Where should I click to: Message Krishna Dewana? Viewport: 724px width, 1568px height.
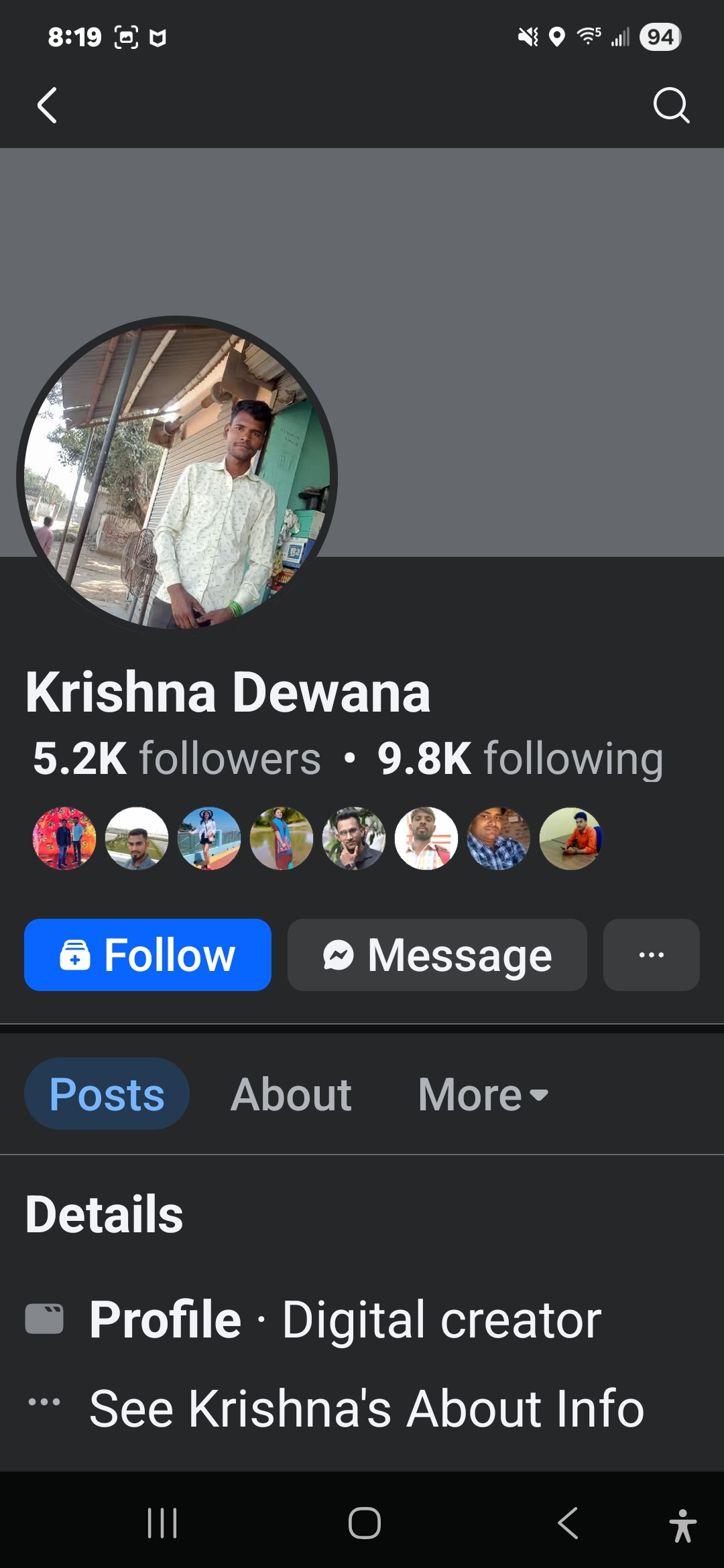(x=437, y=954)
